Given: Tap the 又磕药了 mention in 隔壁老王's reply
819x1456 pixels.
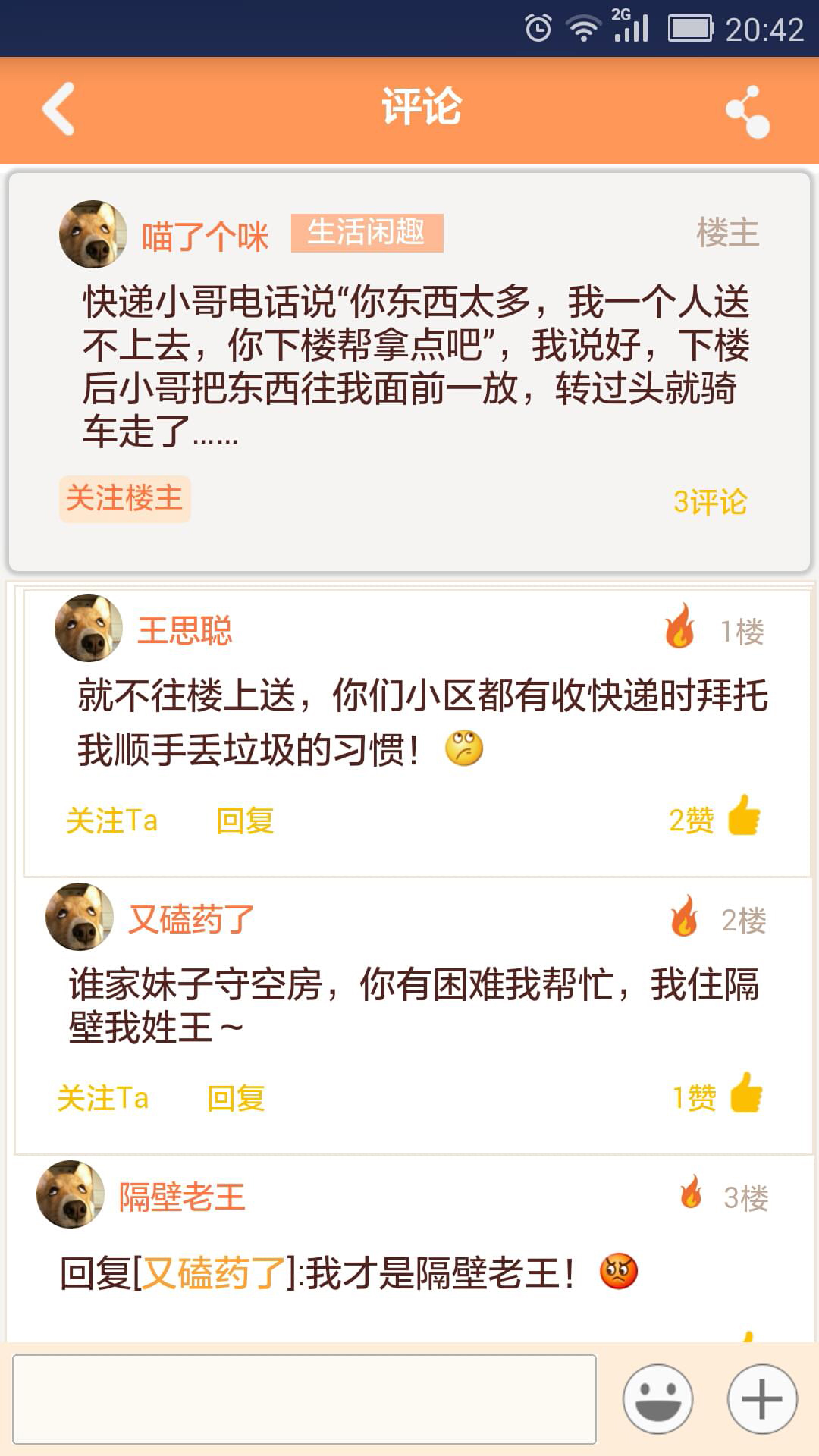Looking at the screenshot, I should (214, 1273).
